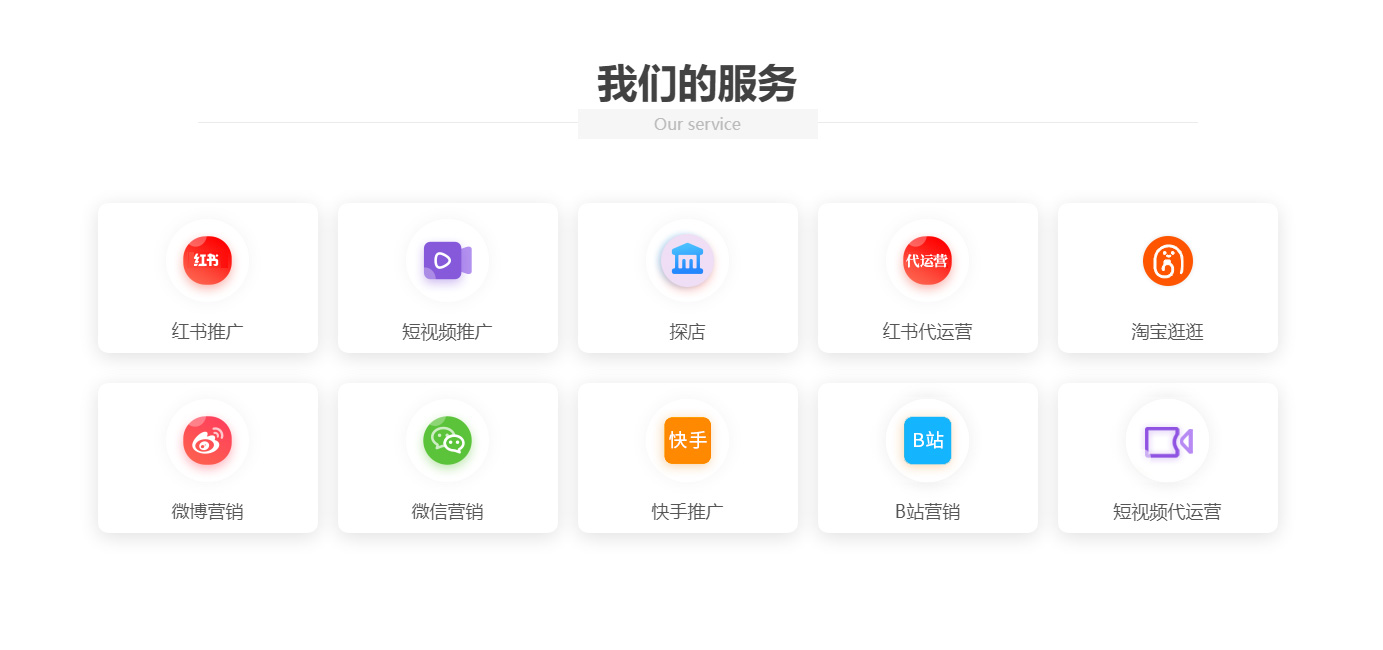This screenshot has width=1383, height=650.
Task: Open the 微博营销 card
Action: click(208, 458)
